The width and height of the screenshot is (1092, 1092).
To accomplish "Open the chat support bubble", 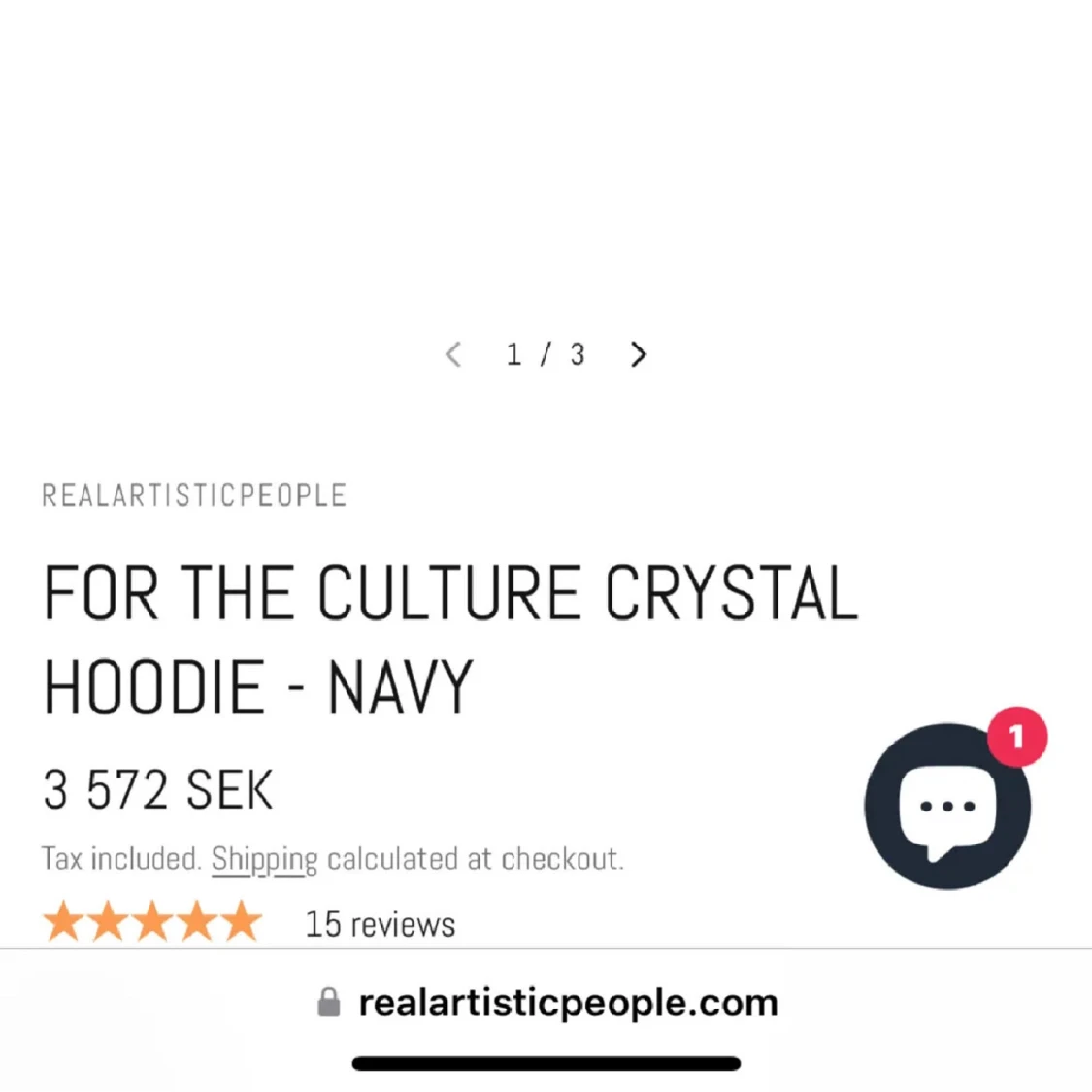I will (x=946, y=807).
